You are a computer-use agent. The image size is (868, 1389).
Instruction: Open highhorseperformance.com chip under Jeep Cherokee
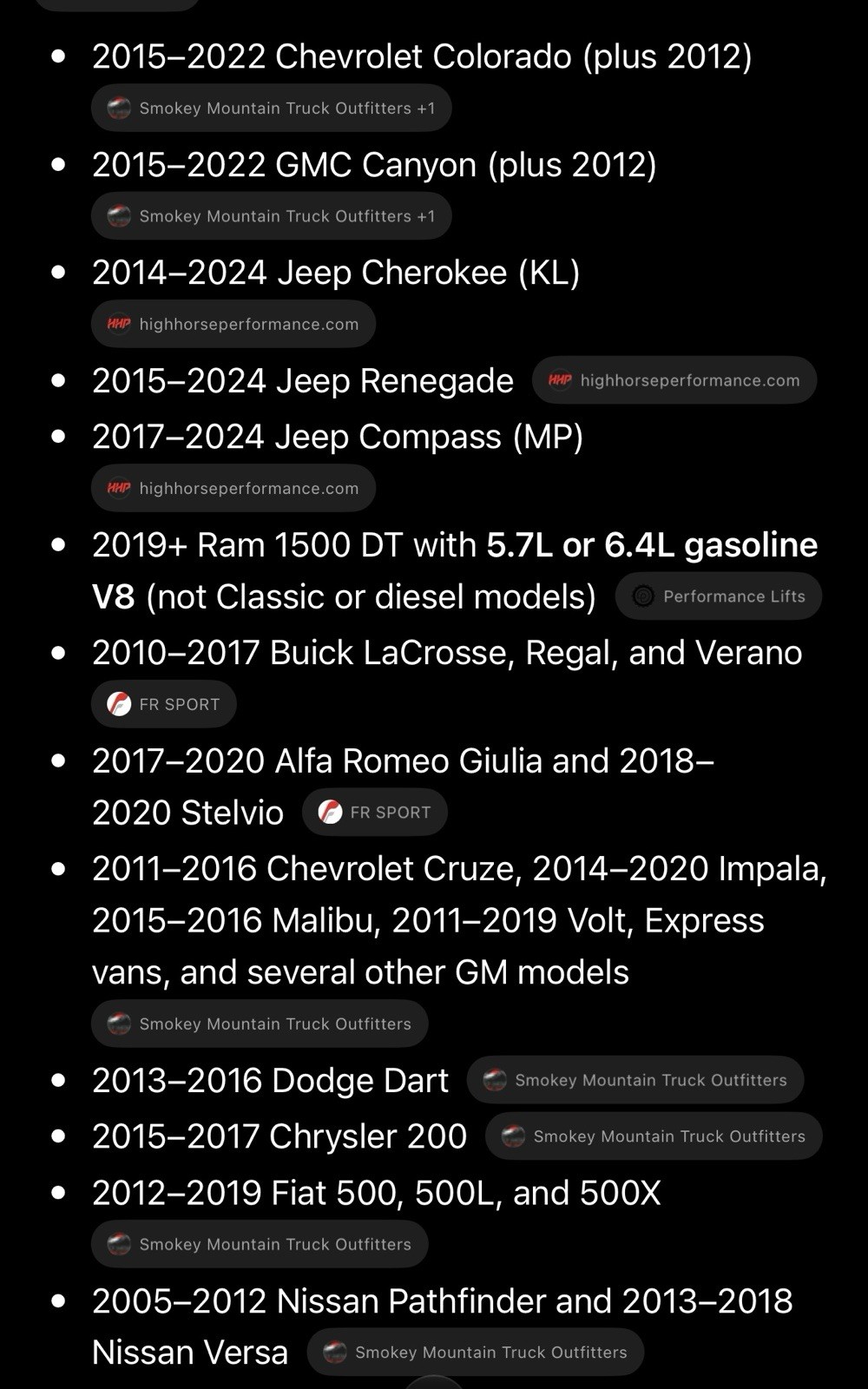[x=233, y=324]
